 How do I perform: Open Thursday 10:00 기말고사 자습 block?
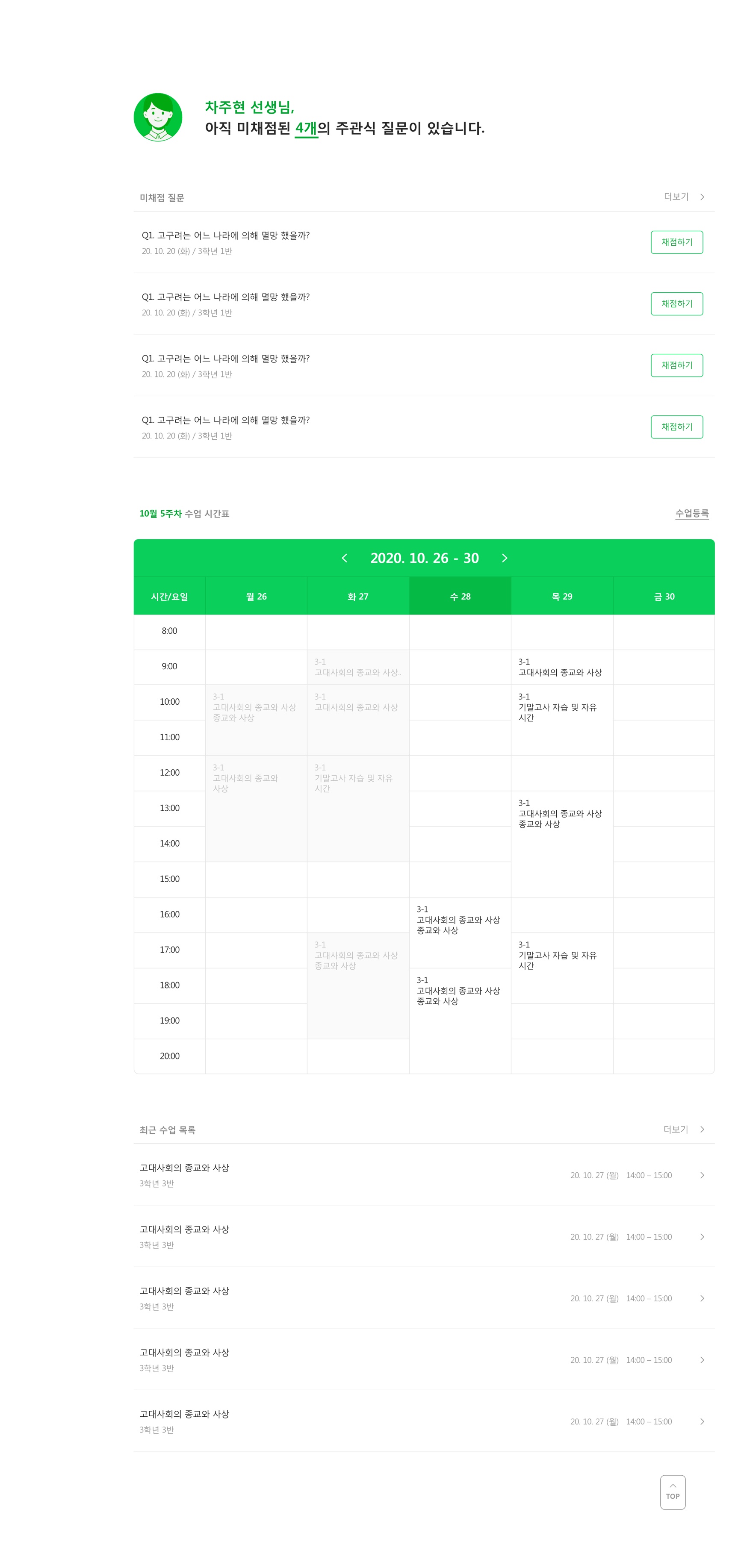pos(562,720)
